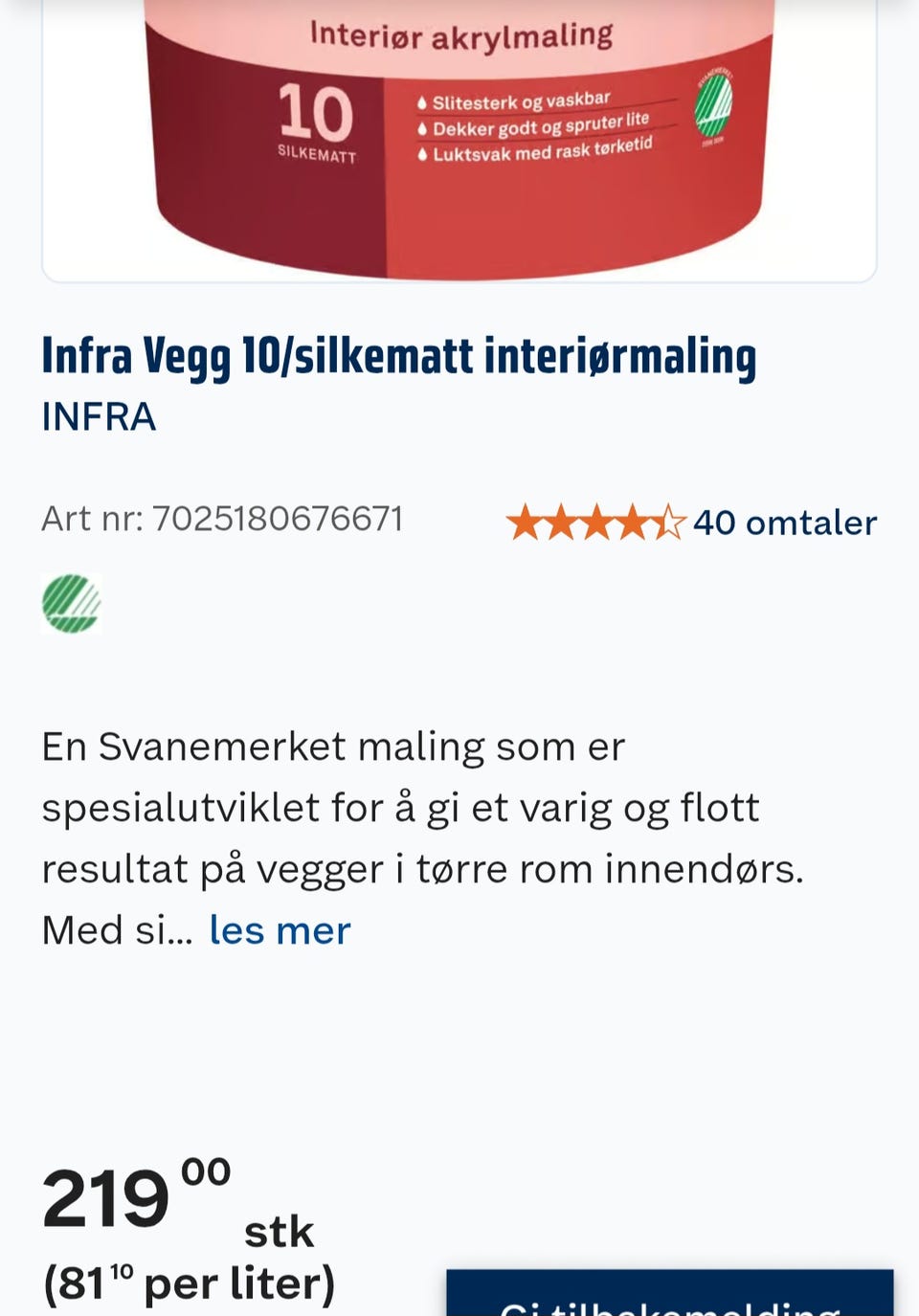The width and height of the screenshot is (919, 1316).
Task: Expand the description with 'les mer'
Action: 279,929
